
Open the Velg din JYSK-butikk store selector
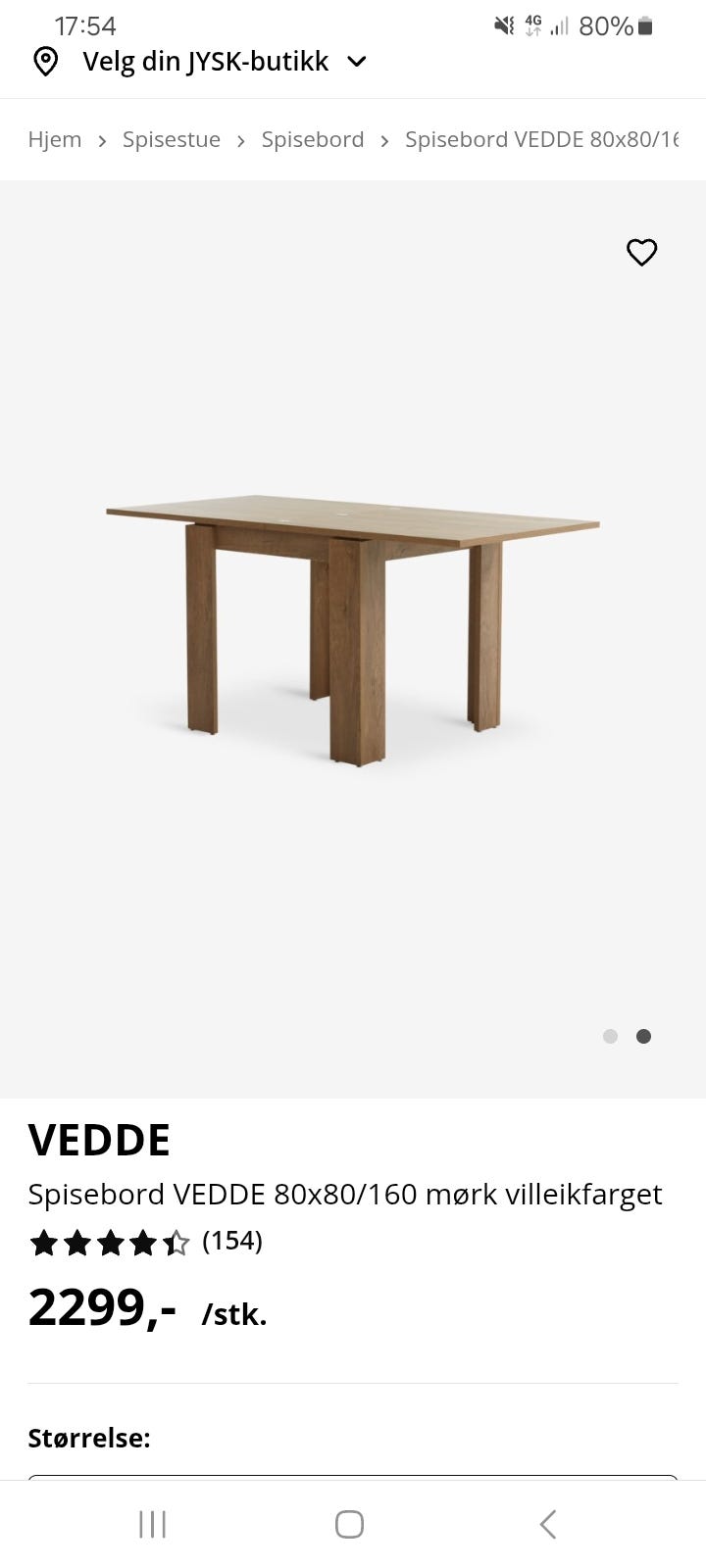point(200,62)
